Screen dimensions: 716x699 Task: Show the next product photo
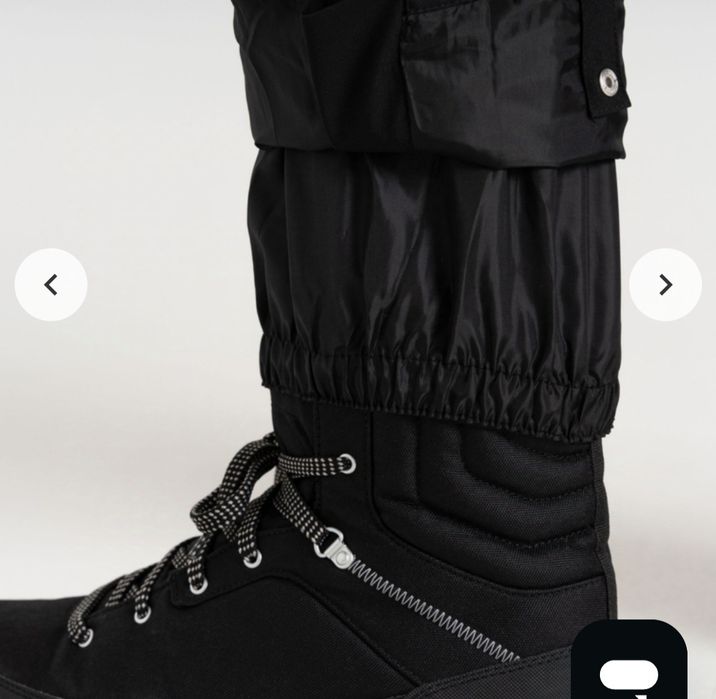(x=665, y=285)
